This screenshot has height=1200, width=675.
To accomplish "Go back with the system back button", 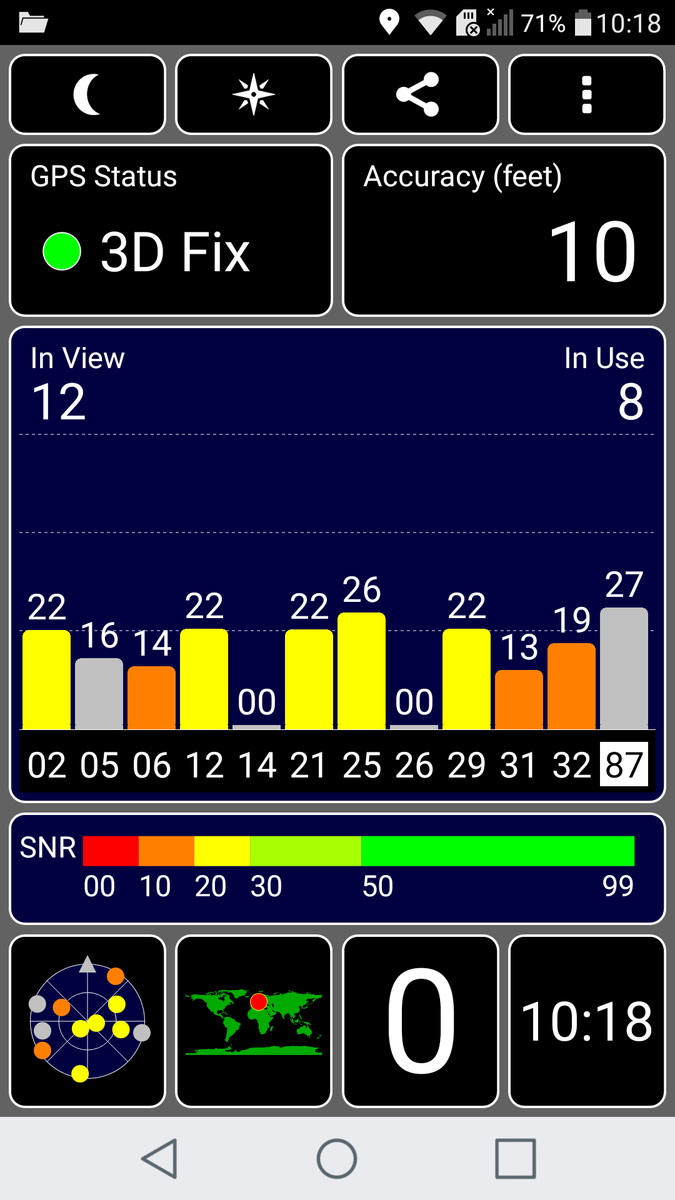I will [159, 1159].
